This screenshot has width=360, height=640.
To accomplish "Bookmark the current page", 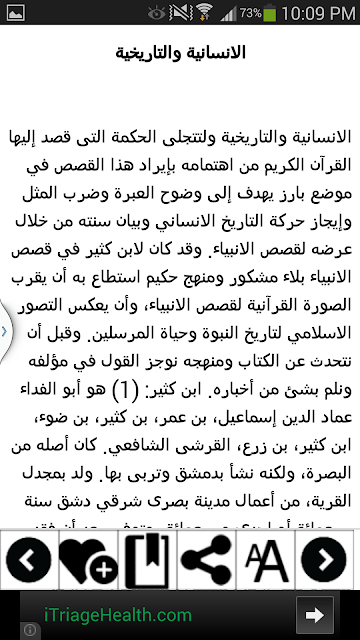I will (147, 560).
